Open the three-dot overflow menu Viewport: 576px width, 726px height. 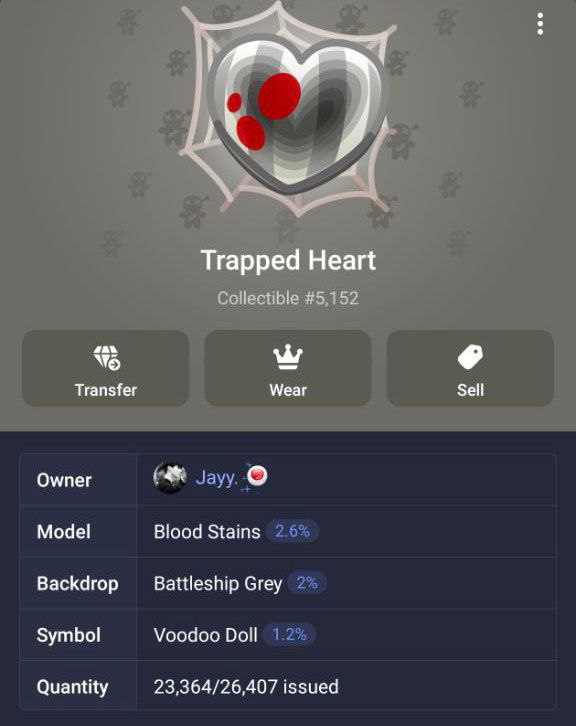(540, 24)
